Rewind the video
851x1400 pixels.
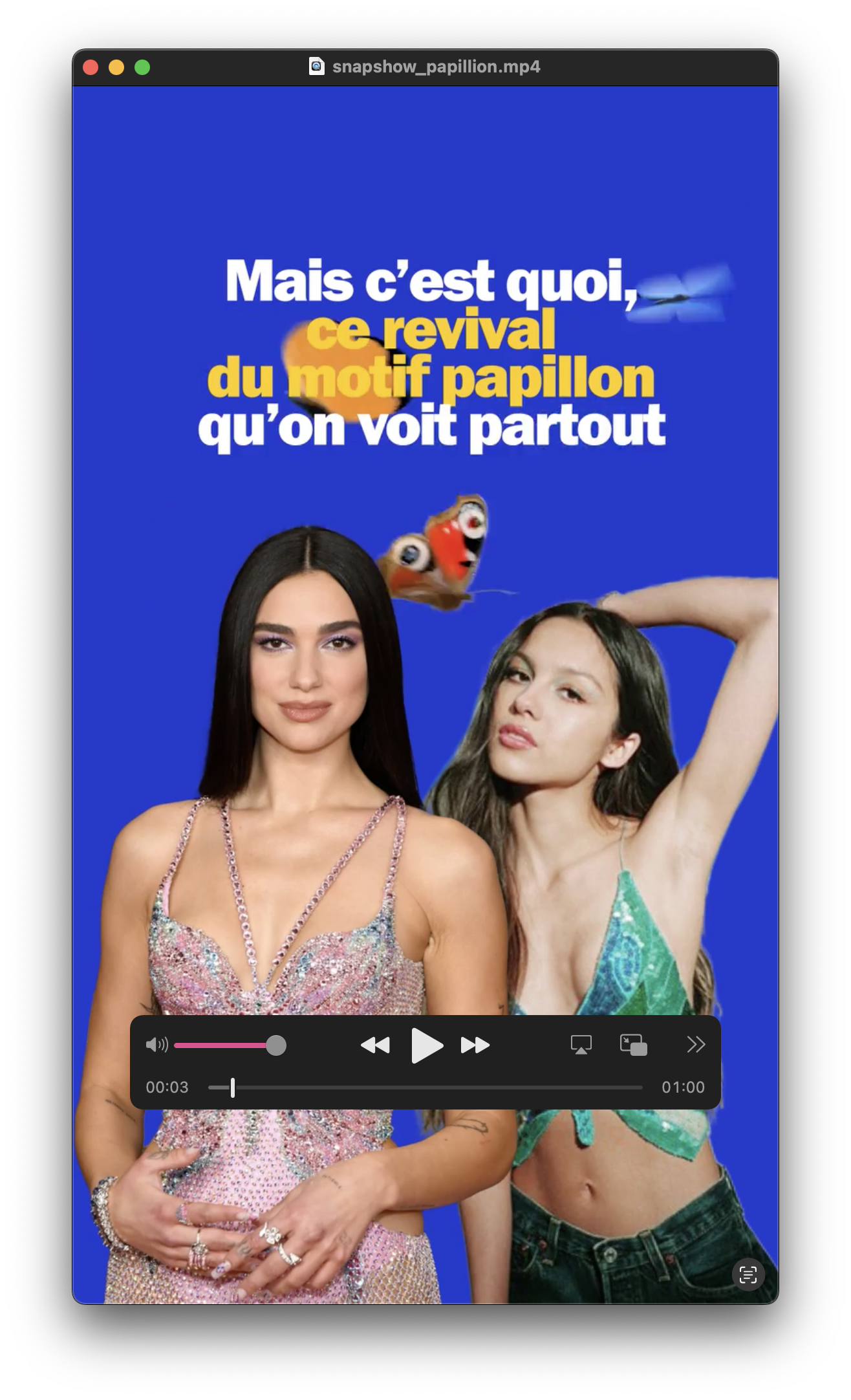[375, 1045]
